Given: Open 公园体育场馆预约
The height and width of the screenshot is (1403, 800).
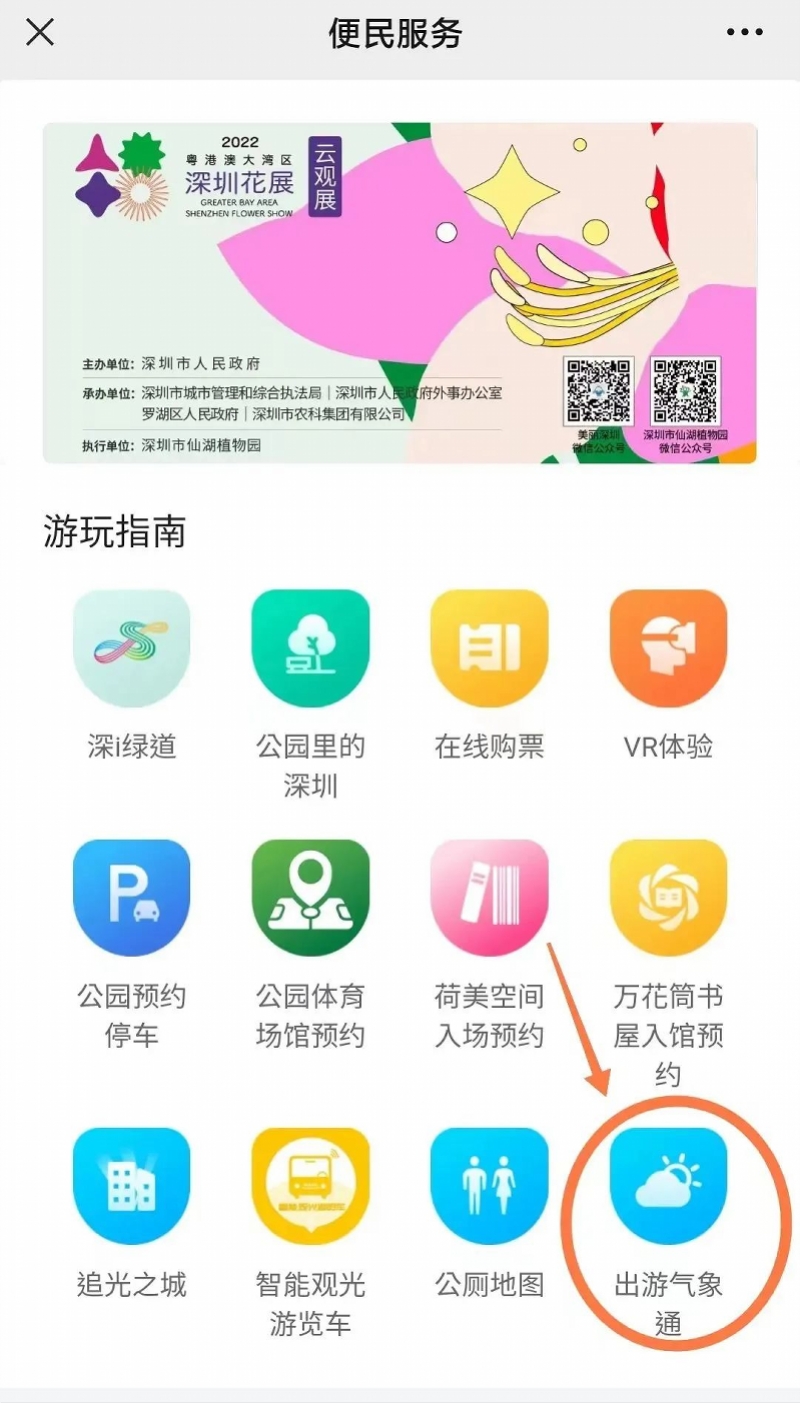Looking at the screenshot, I should (x=310, y=898).
